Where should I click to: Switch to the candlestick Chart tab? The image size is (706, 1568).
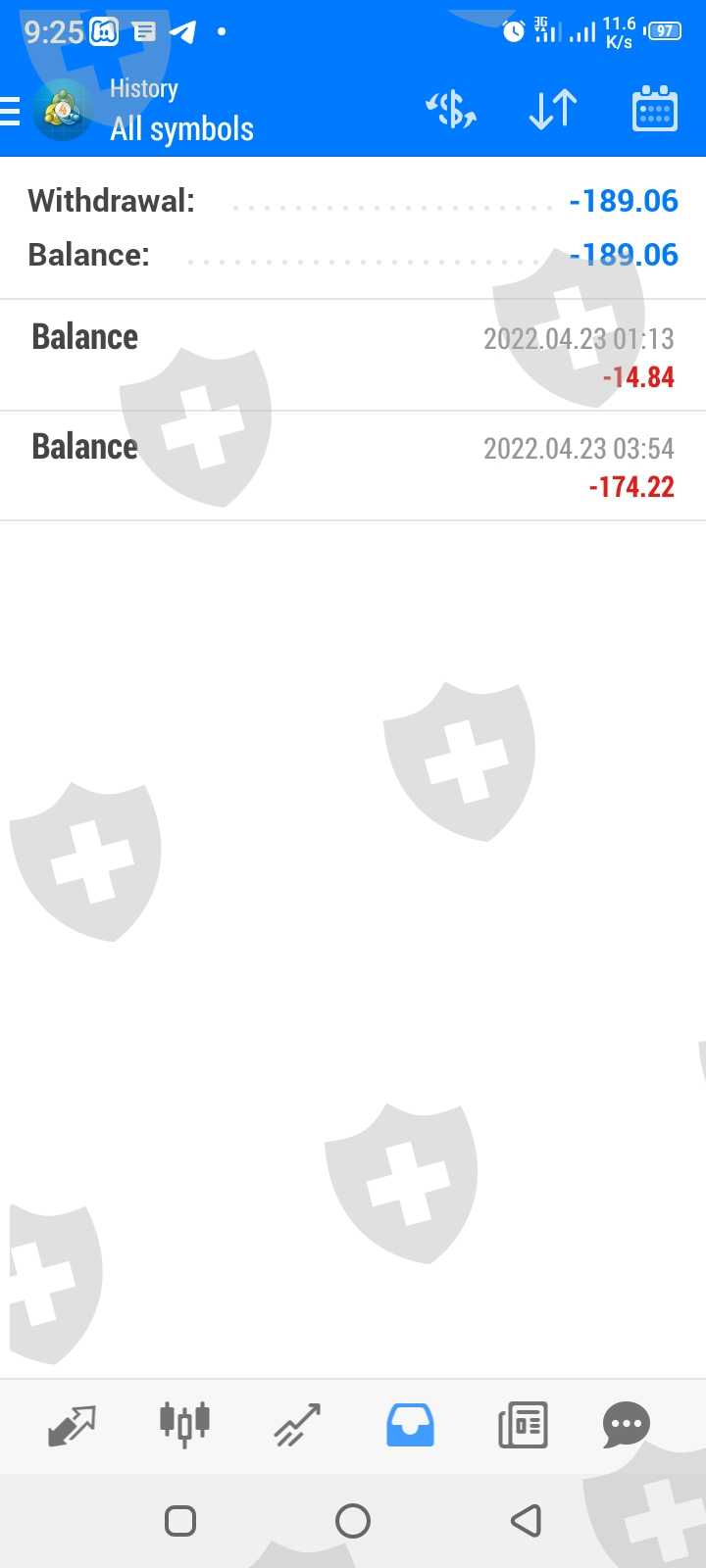(x=184, y=1424)
